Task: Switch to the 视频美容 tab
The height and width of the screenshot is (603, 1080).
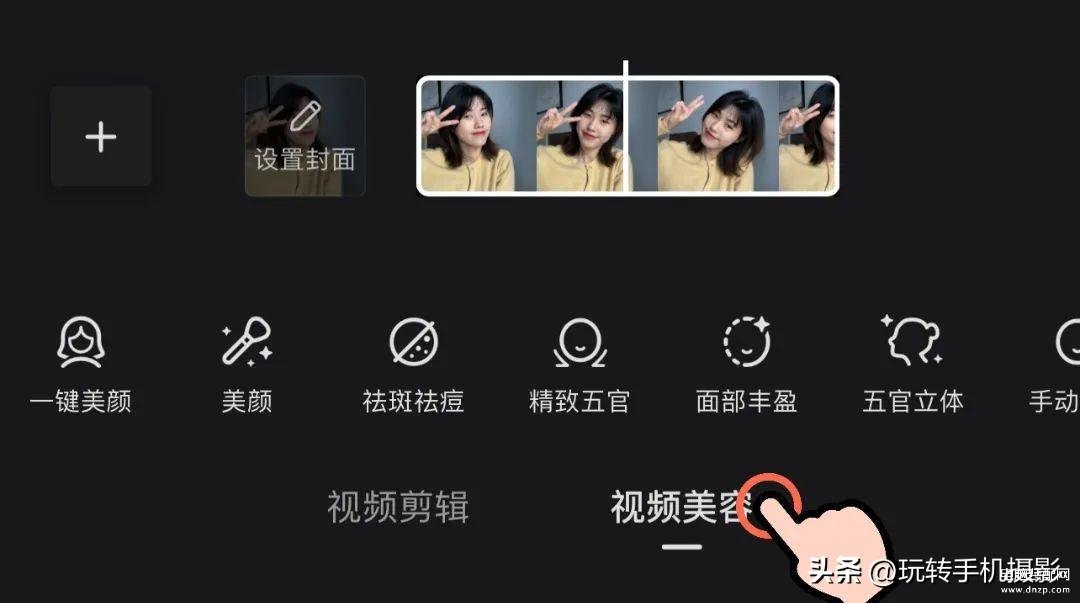Action: pos(680,508)
